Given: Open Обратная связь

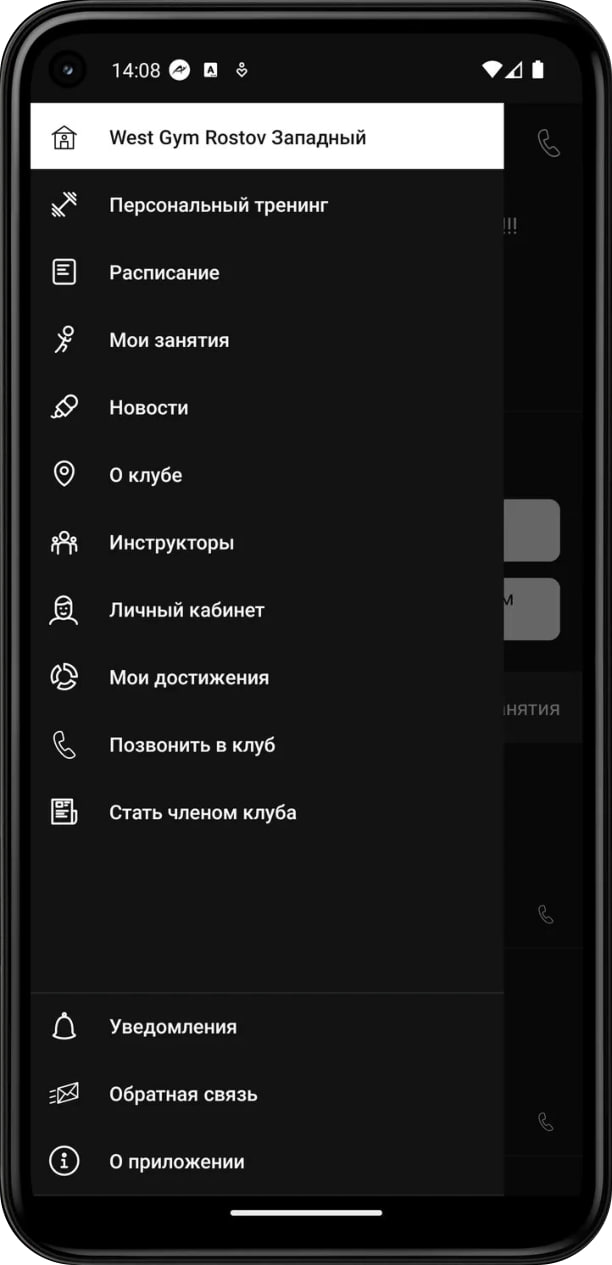Looking at the screenshot, I should click(183, 1094).
